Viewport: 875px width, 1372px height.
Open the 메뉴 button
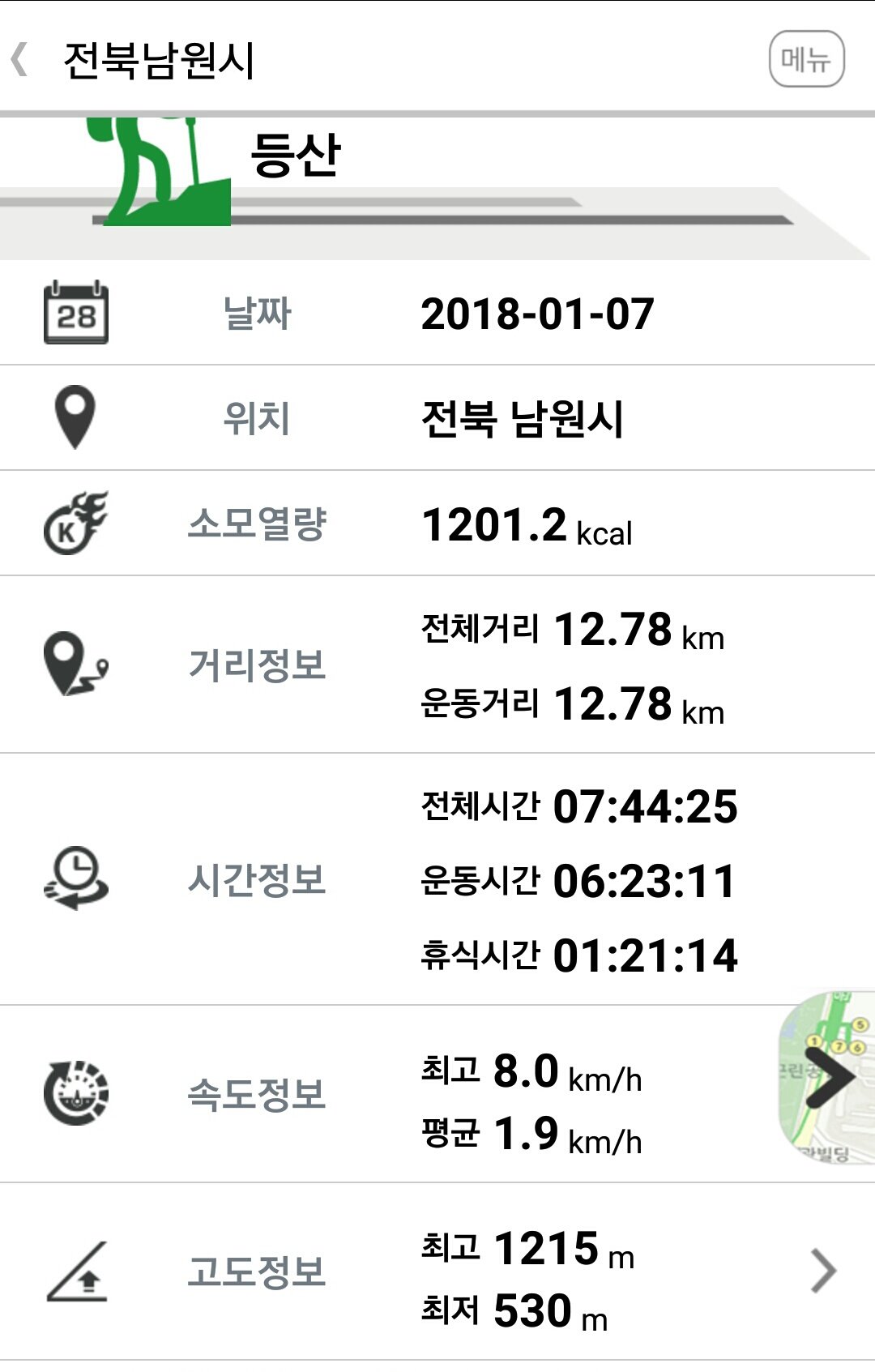point(806,59)
